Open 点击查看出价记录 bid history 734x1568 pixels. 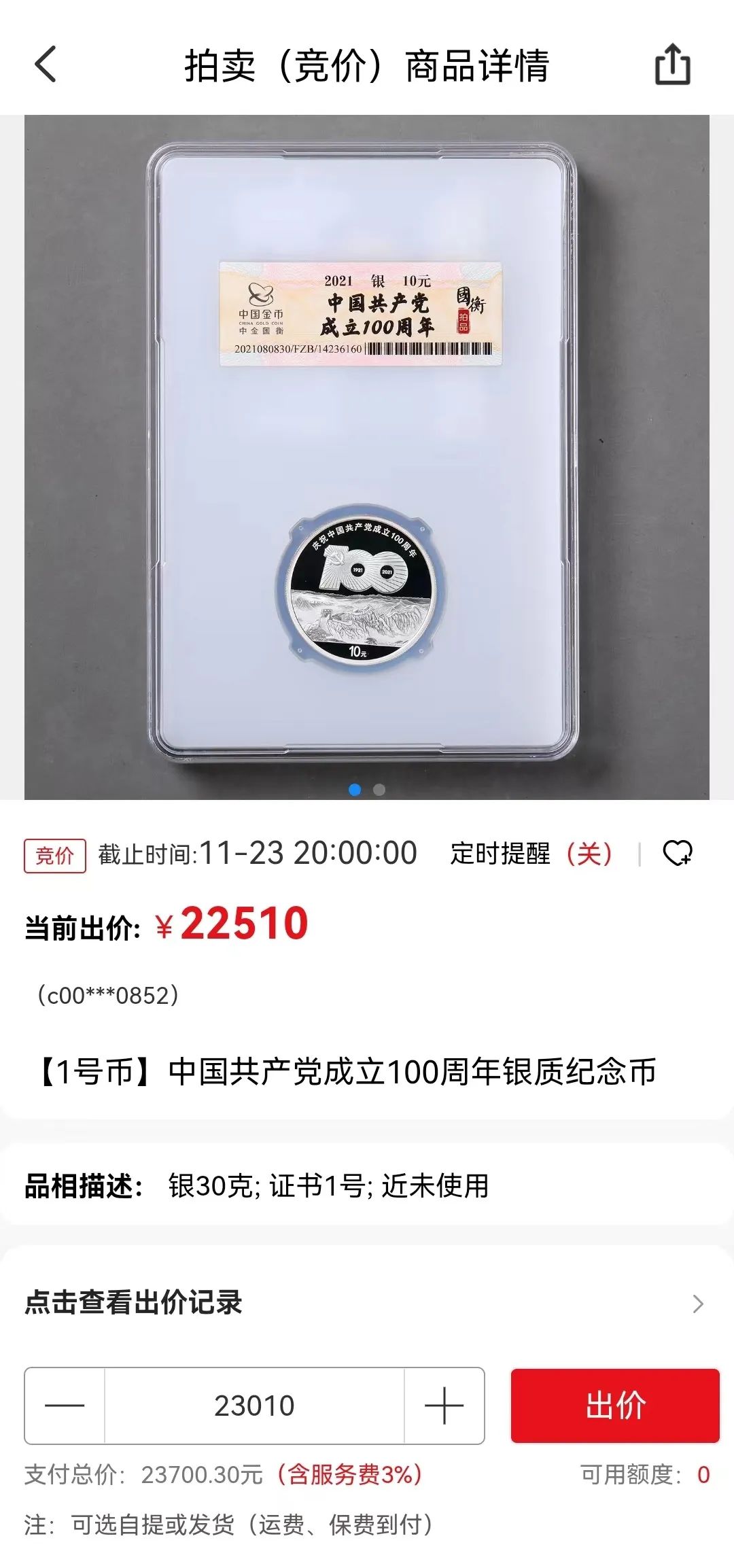(x=367, y=1303)
